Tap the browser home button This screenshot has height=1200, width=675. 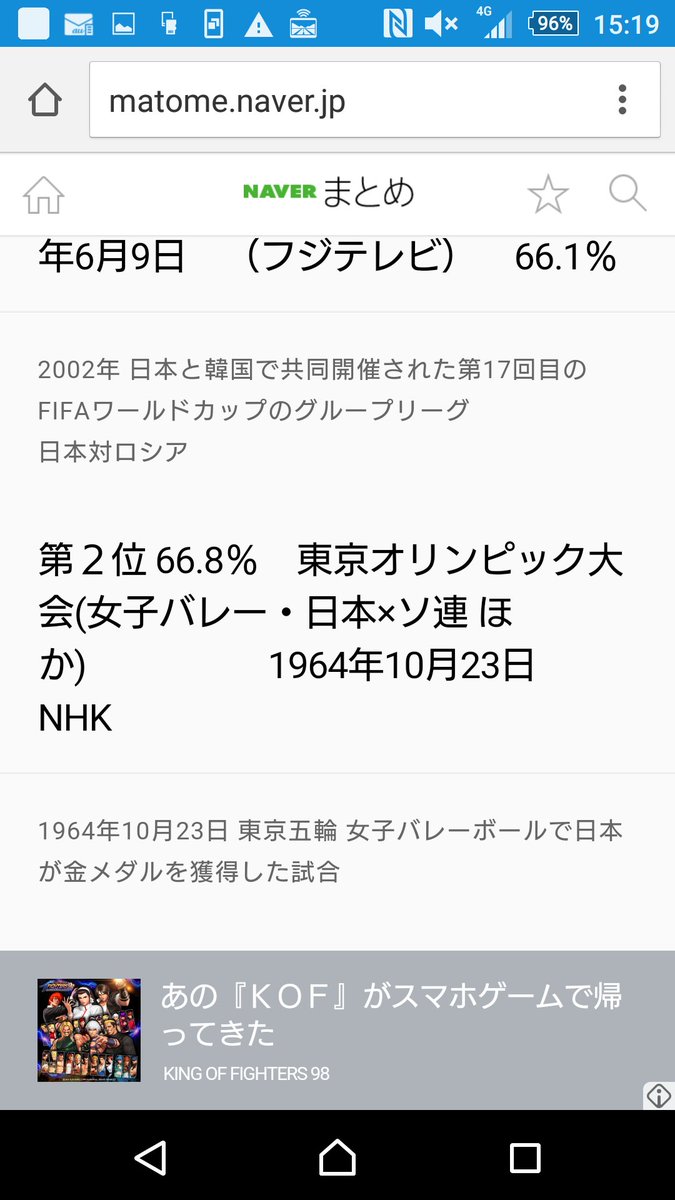(x=45, y=100)
